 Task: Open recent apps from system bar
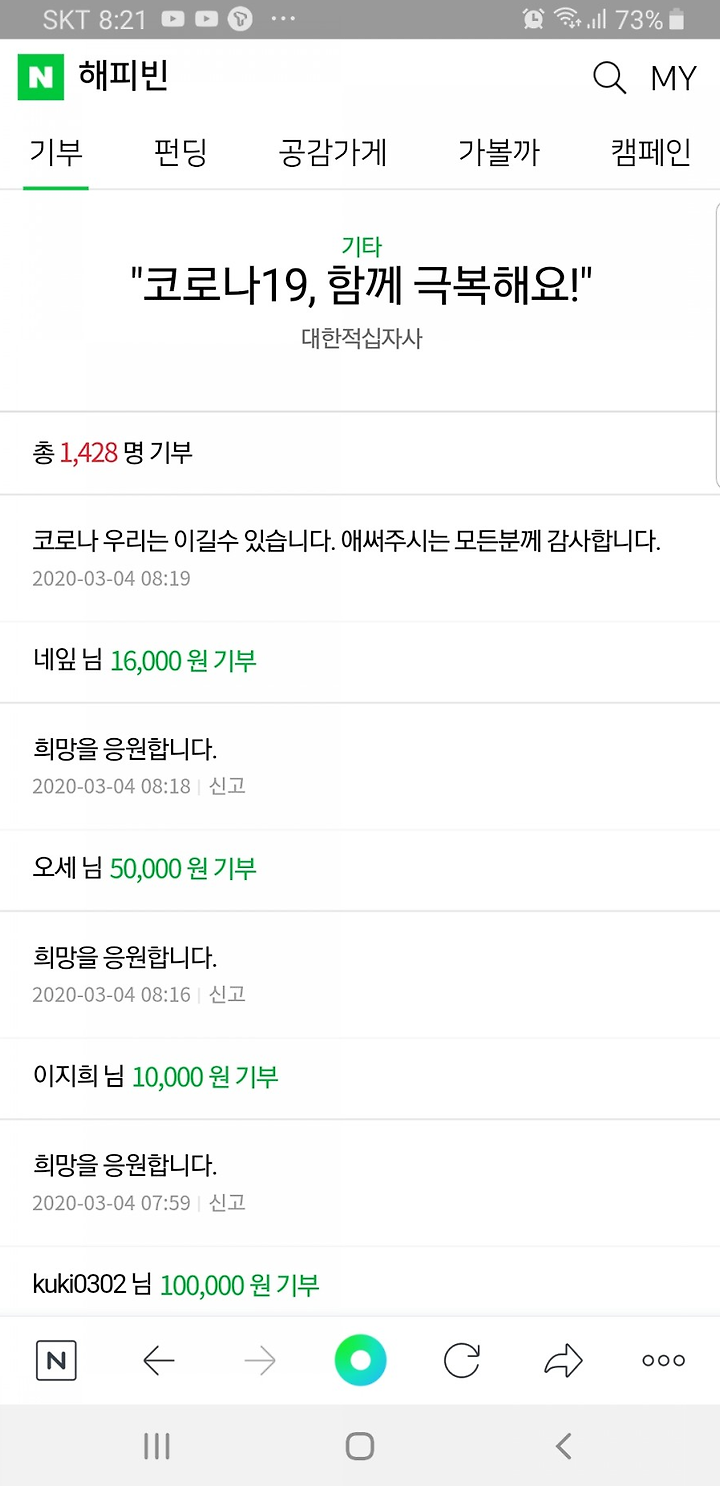click(157, 1446)
